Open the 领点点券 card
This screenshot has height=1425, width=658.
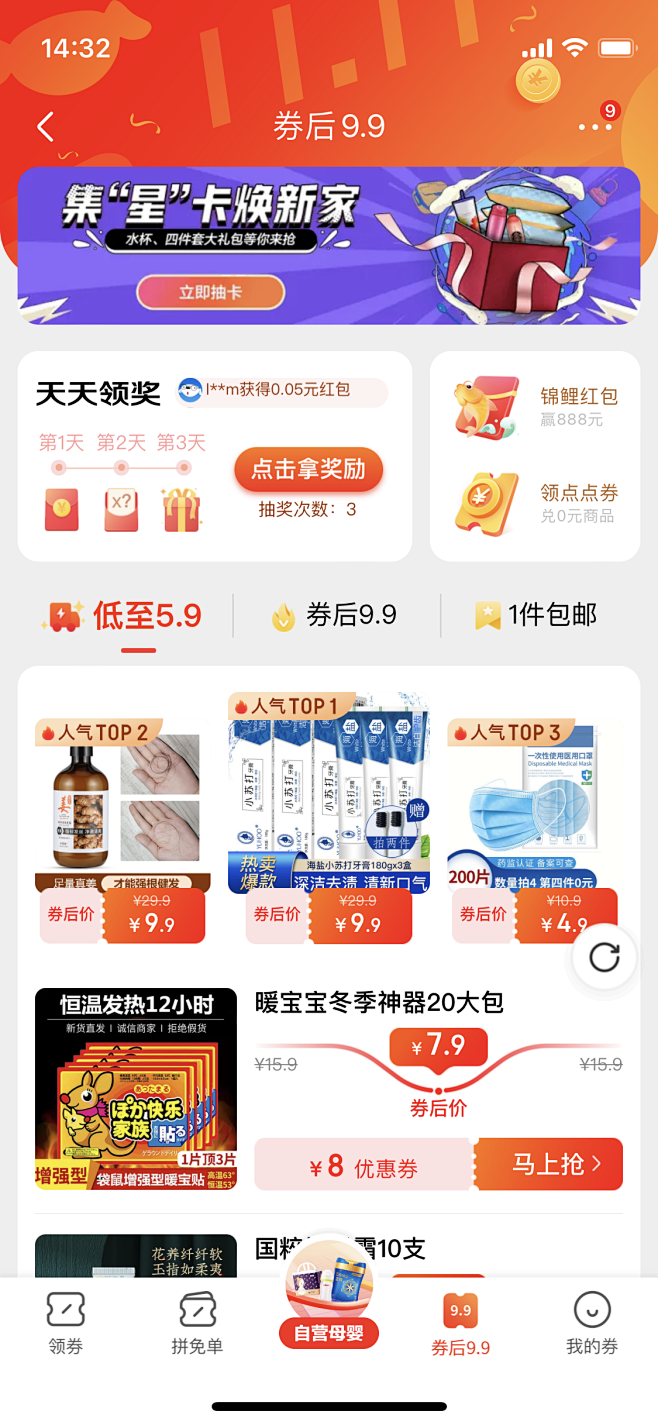pyautogui.click(x=535, y=503)
